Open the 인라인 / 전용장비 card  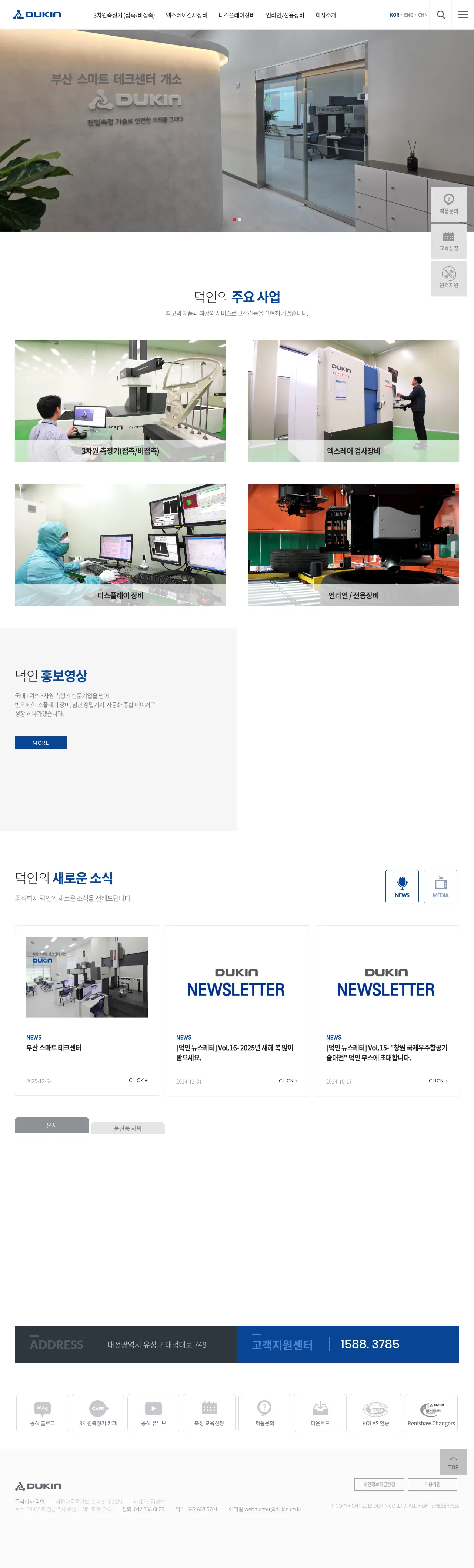[x=353, y=544]
